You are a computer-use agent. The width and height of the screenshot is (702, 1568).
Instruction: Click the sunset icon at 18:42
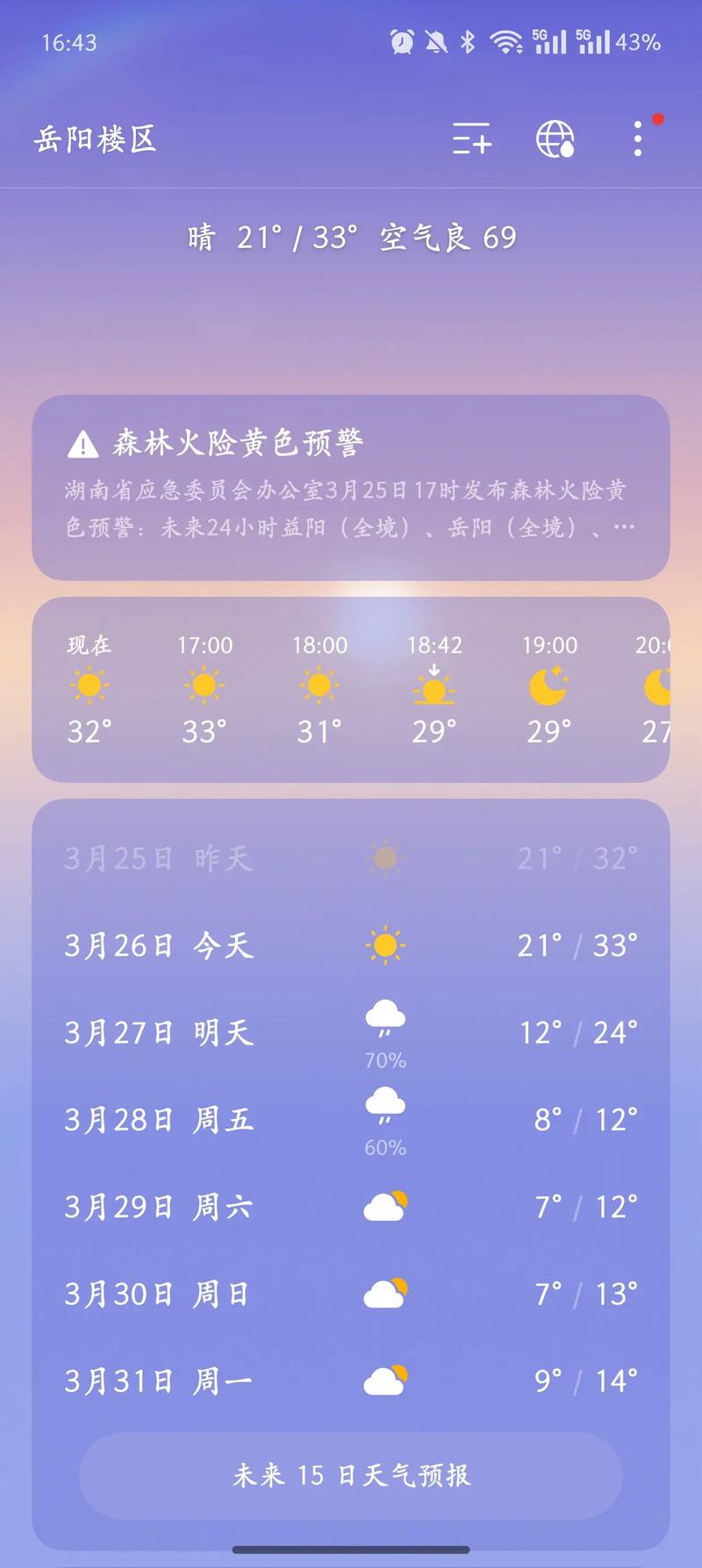(x=433, y=688)
